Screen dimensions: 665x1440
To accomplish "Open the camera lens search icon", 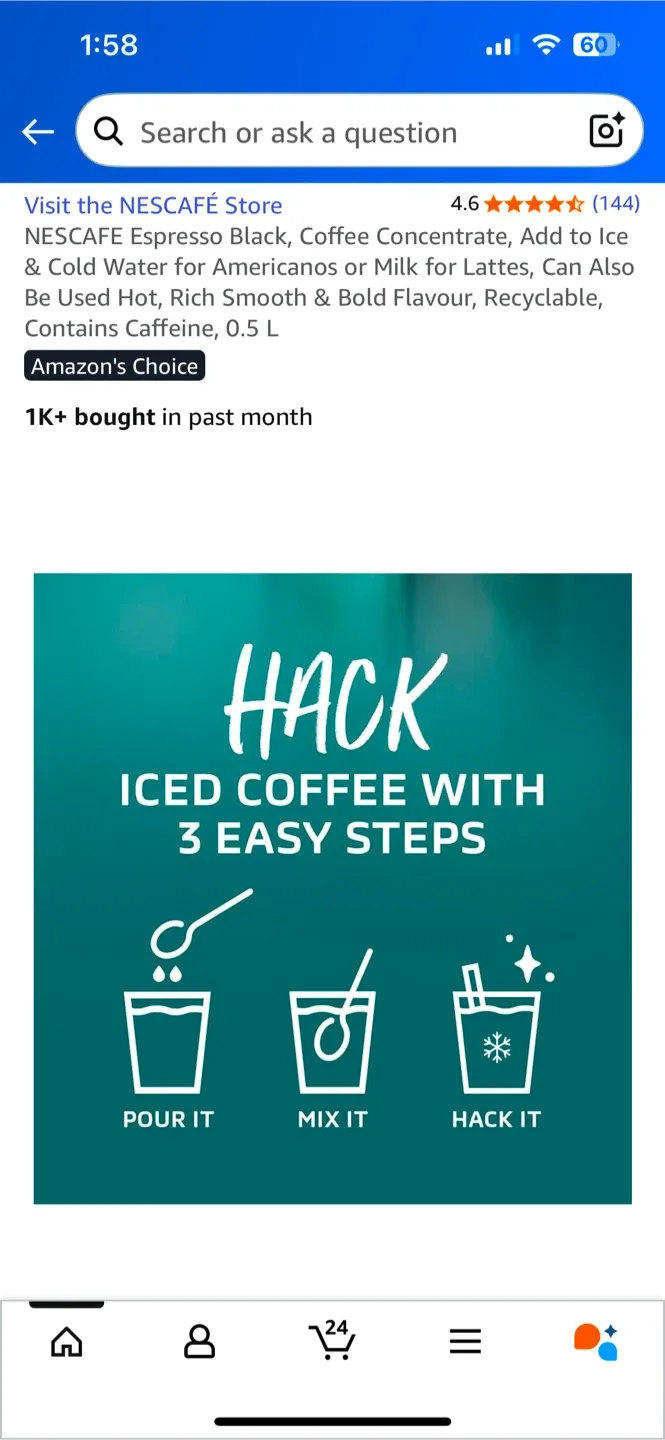I will (x=607, y=131).
